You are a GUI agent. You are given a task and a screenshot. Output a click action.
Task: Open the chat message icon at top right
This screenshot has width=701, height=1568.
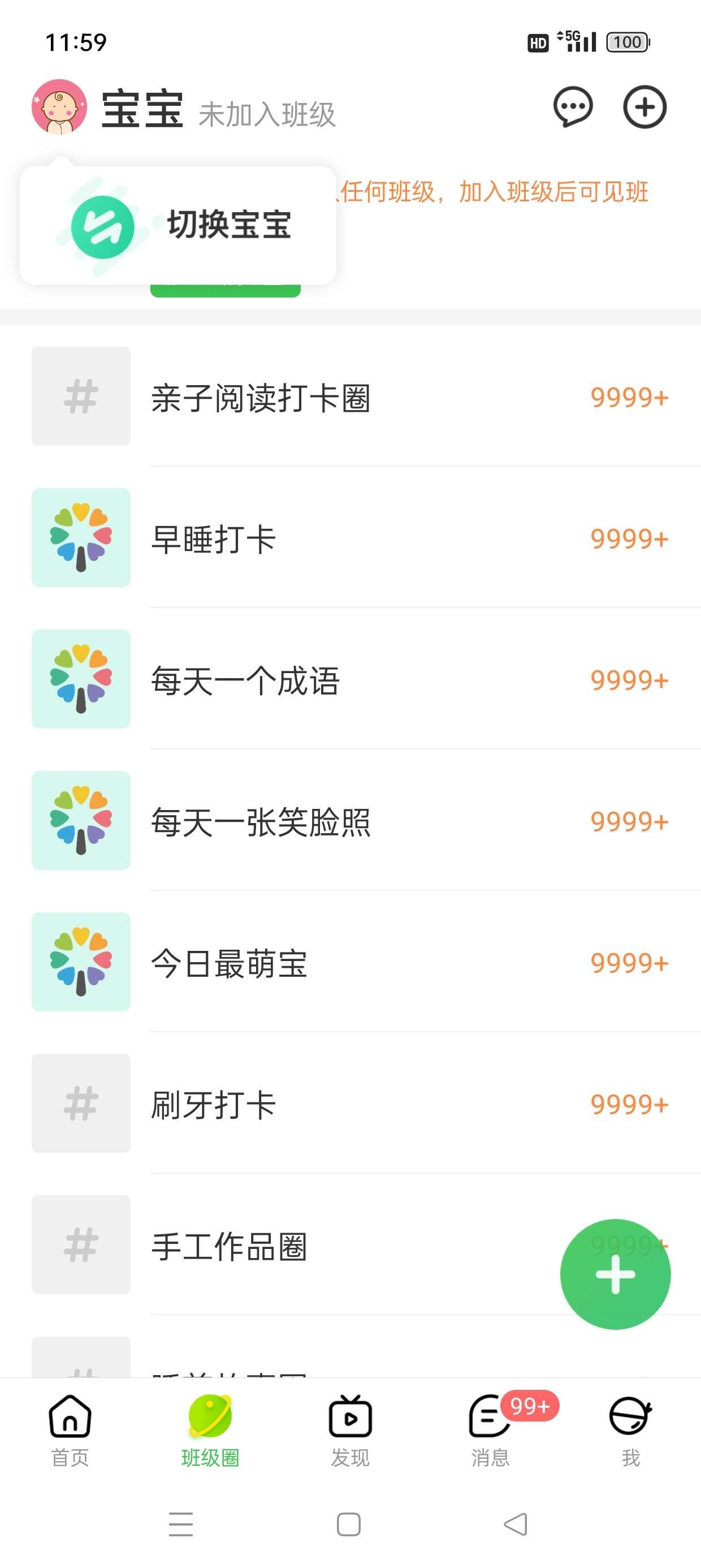point(574,107)
